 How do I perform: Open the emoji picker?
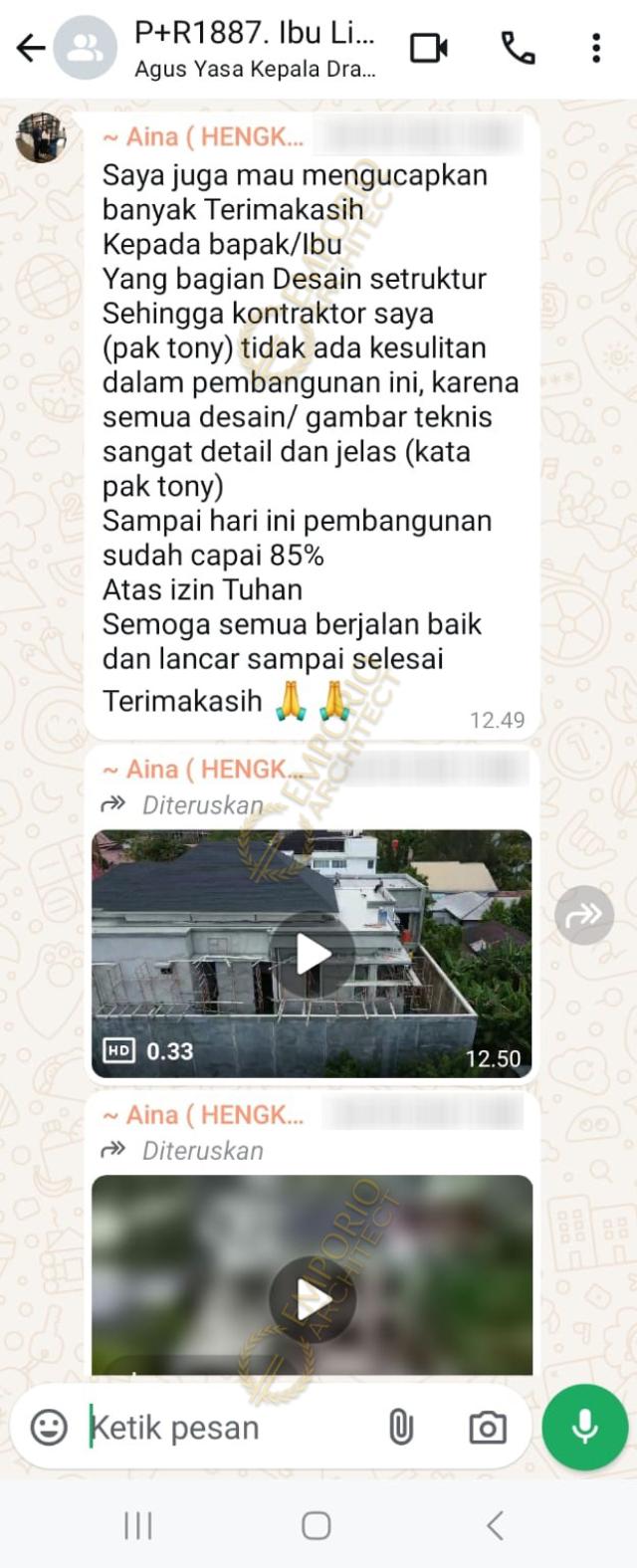49,1428
